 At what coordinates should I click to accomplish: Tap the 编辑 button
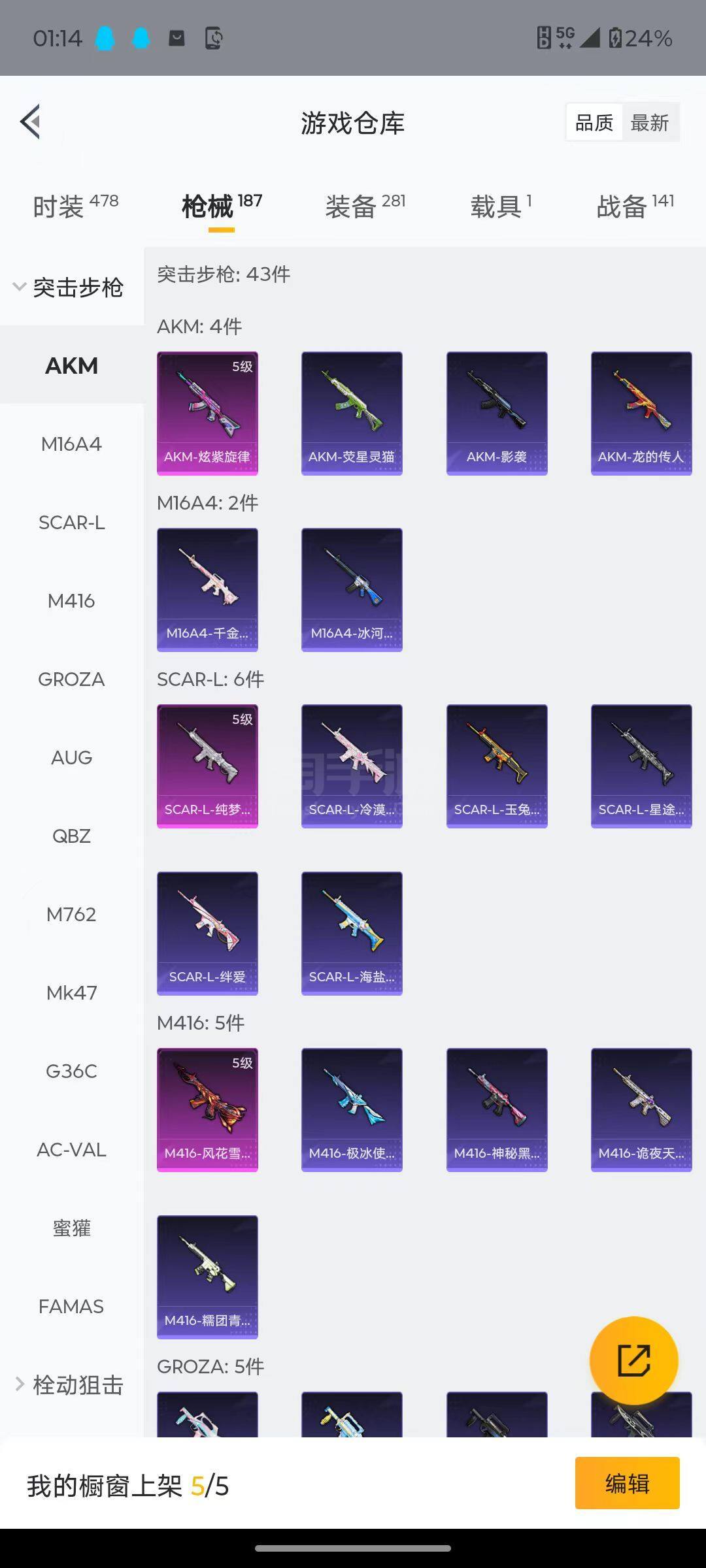(x=627, y=1484)
